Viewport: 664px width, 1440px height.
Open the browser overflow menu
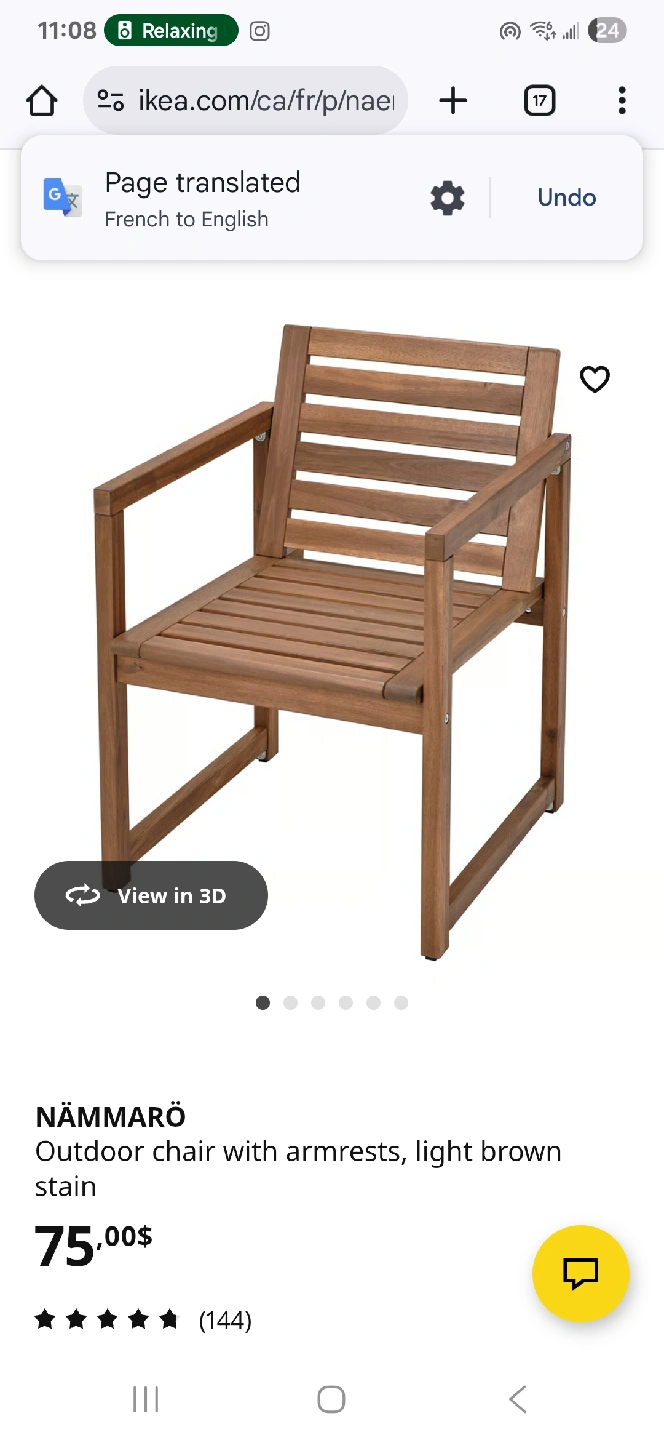pos(622,100)
